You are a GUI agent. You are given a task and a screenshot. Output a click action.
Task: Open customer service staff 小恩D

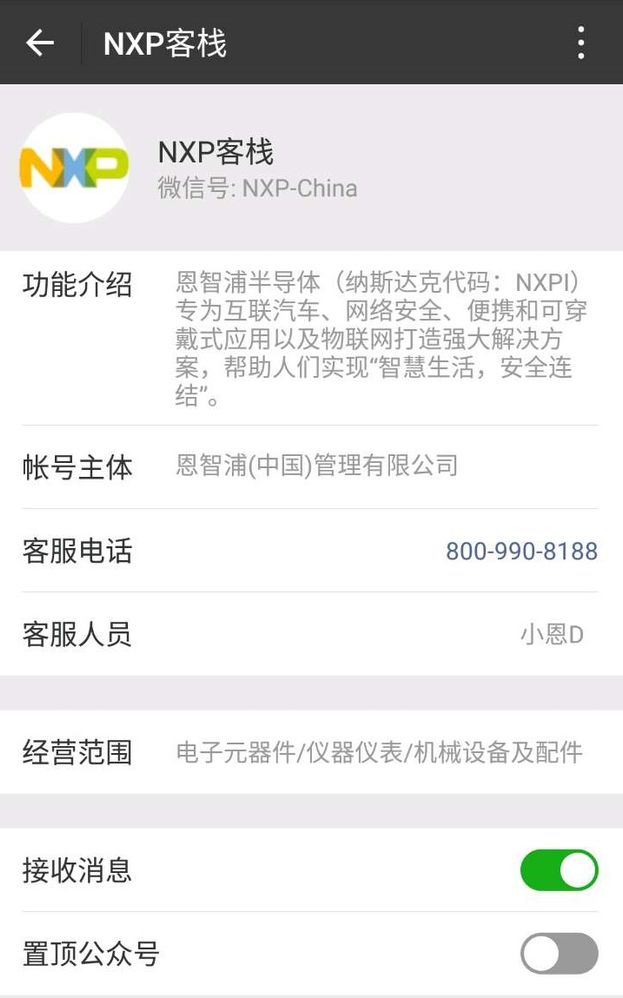point(551,634)
